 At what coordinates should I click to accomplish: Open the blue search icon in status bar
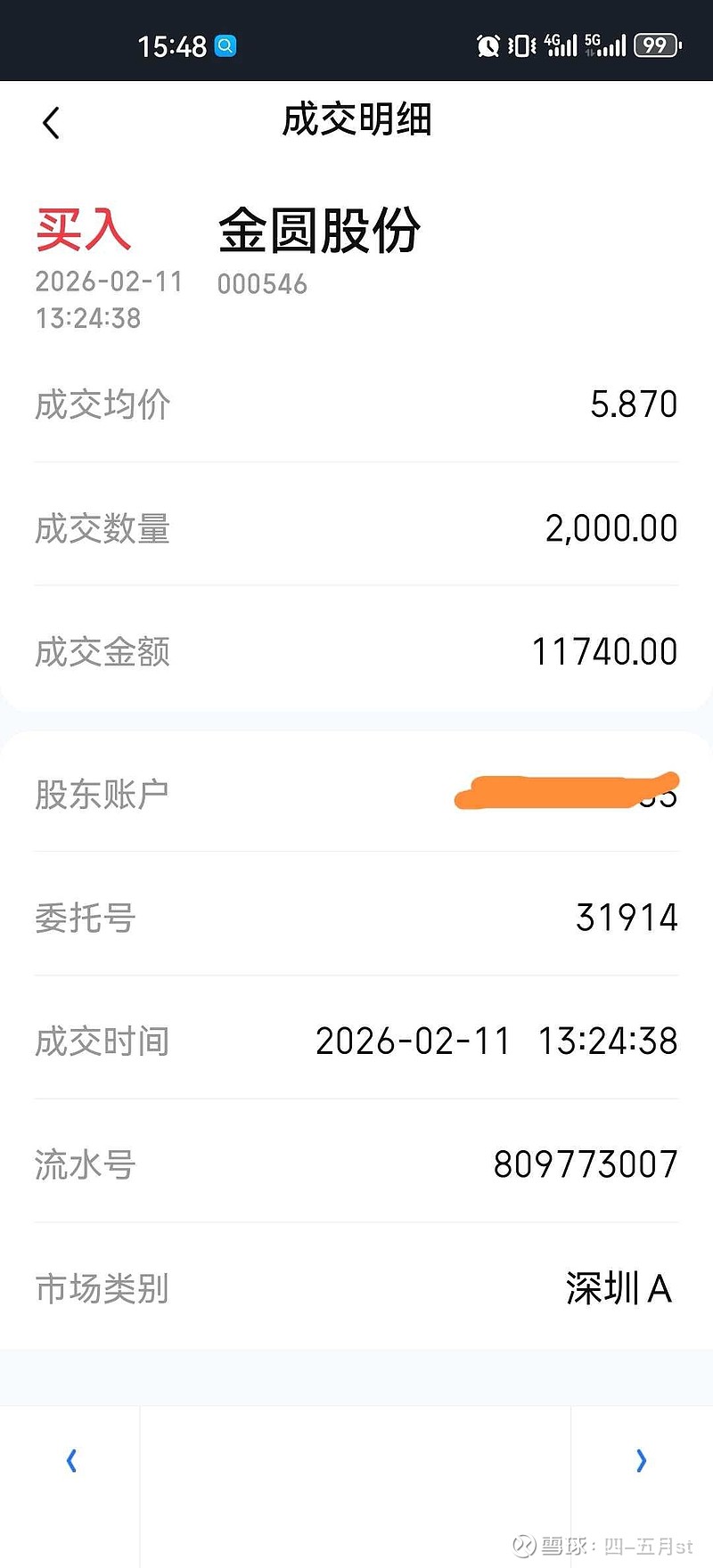pyautogui.click(x=225, y=45)
